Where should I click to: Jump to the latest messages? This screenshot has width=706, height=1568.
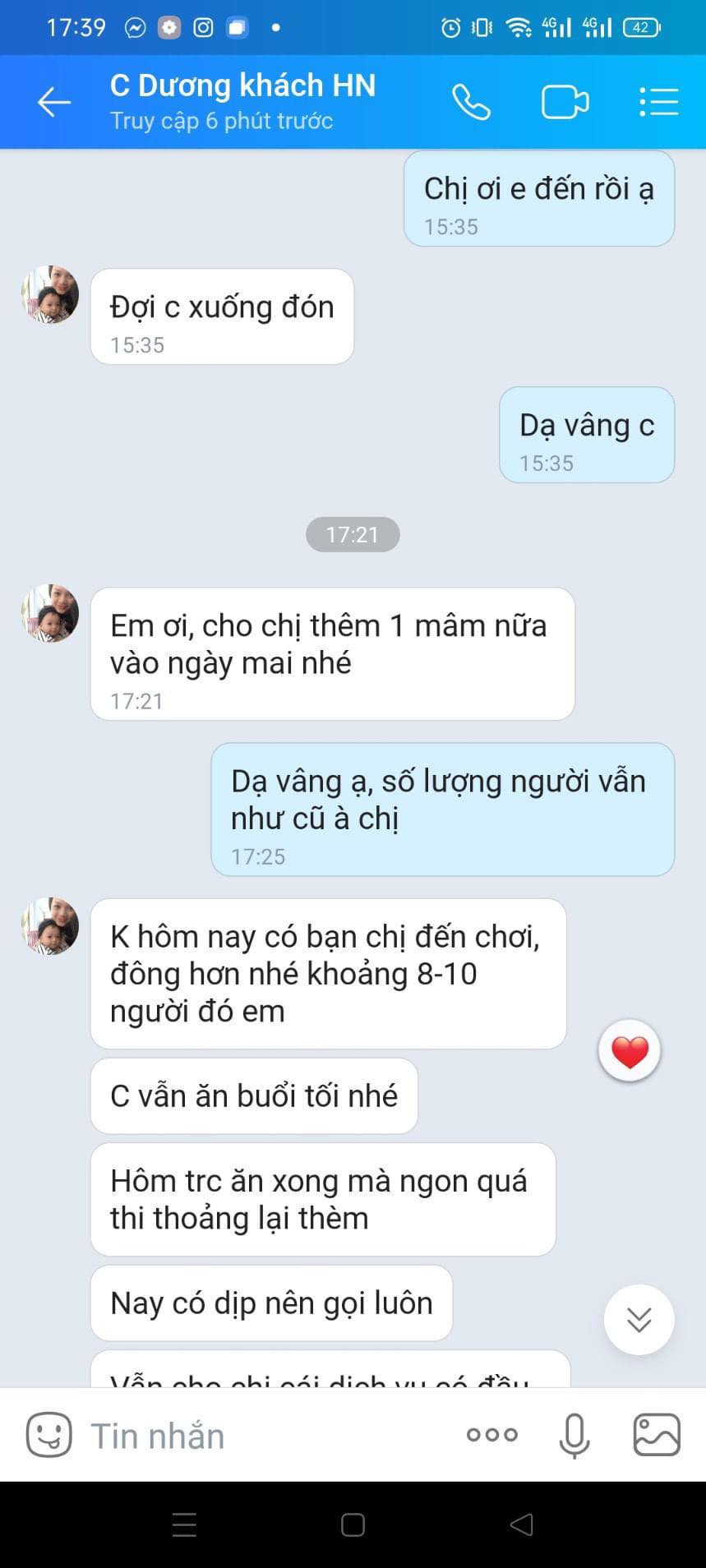tap(639, 1320)
